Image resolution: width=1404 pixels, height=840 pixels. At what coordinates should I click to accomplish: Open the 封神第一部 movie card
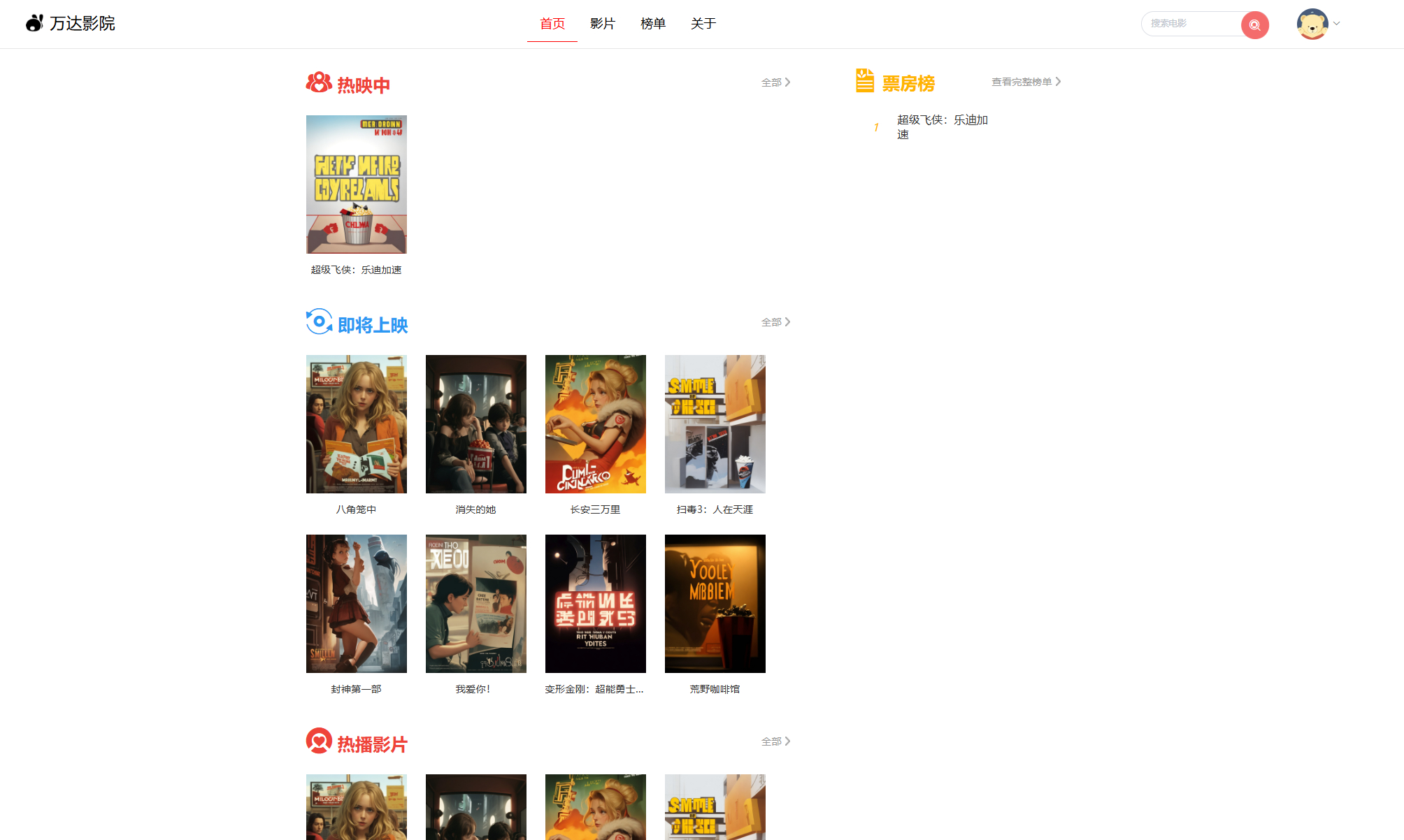pos(356,604)
